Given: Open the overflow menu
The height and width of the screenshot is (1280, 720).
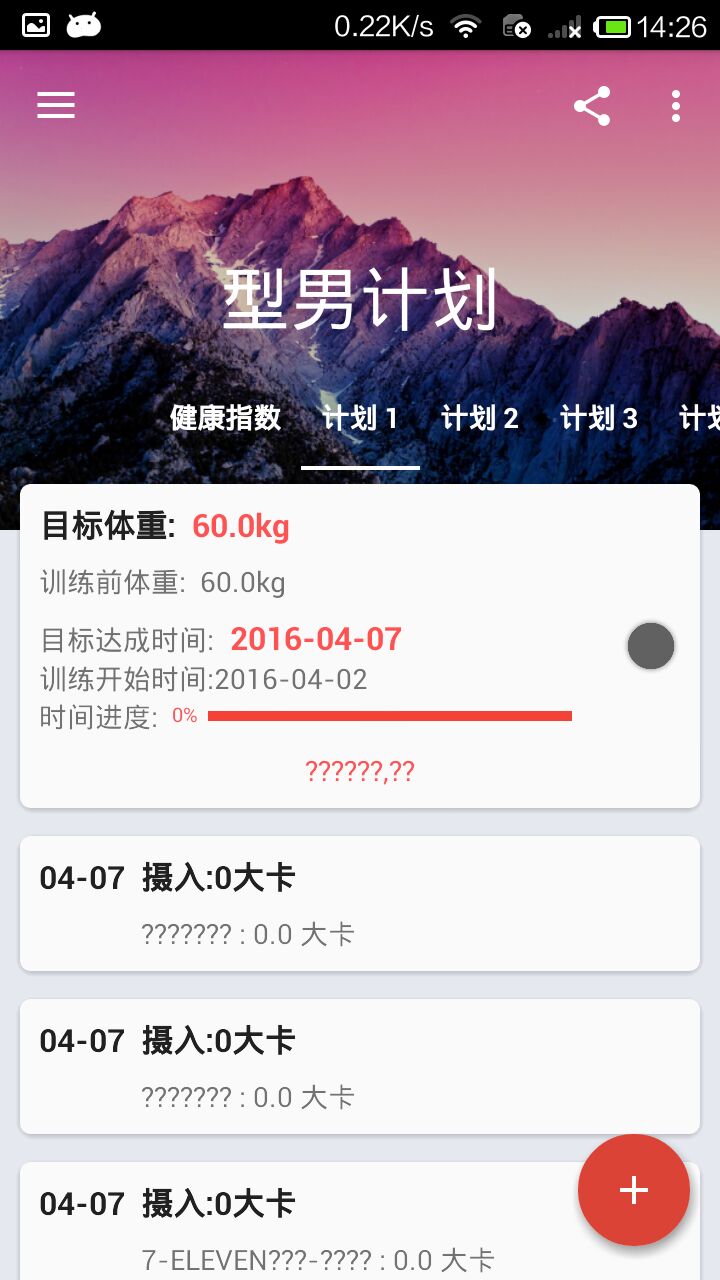Looking at the screenshot, I should click(676, 106).
